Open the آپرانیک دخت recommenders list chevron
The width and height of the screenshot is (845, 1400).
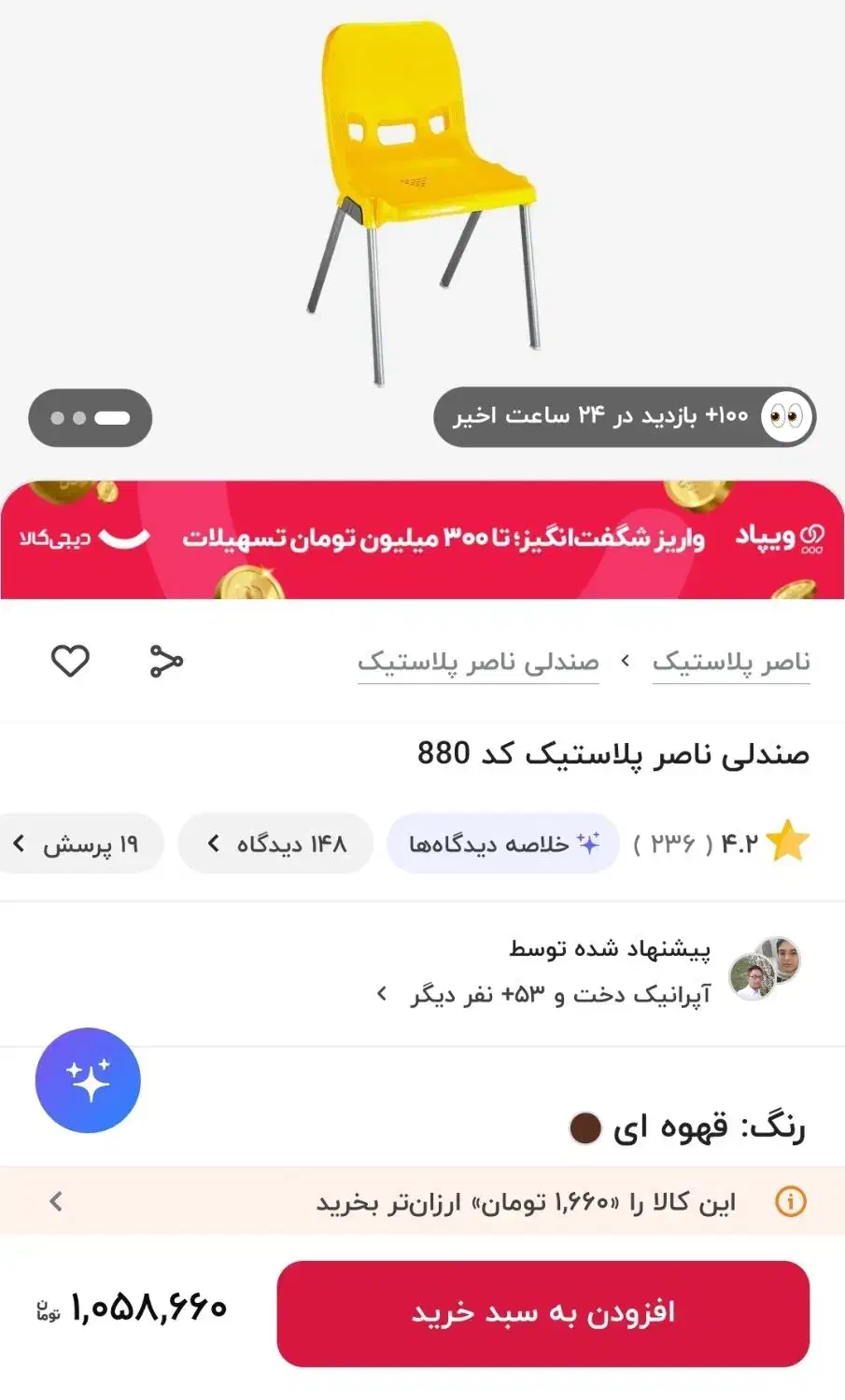pyautogui.click(x=381, y=993)
